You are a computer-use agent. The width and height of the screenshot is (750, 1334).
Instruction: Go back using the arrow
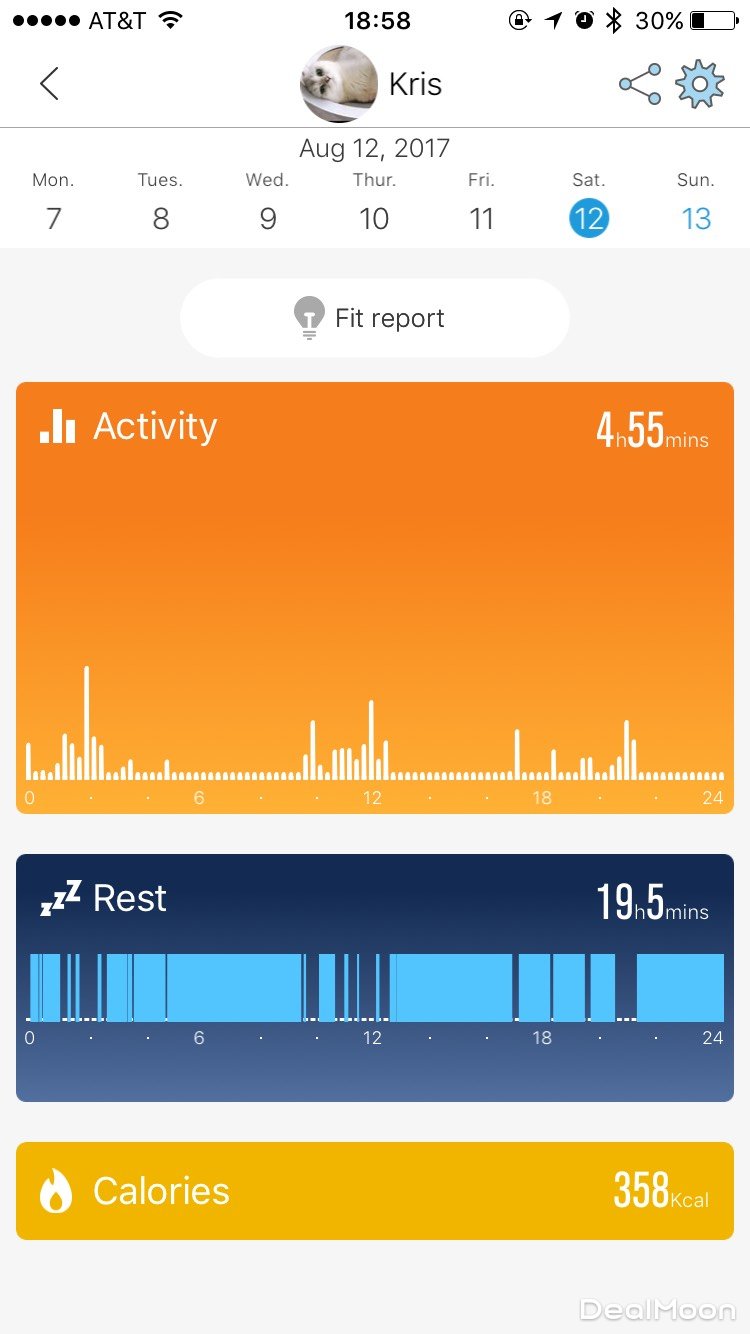coord(49,84)
